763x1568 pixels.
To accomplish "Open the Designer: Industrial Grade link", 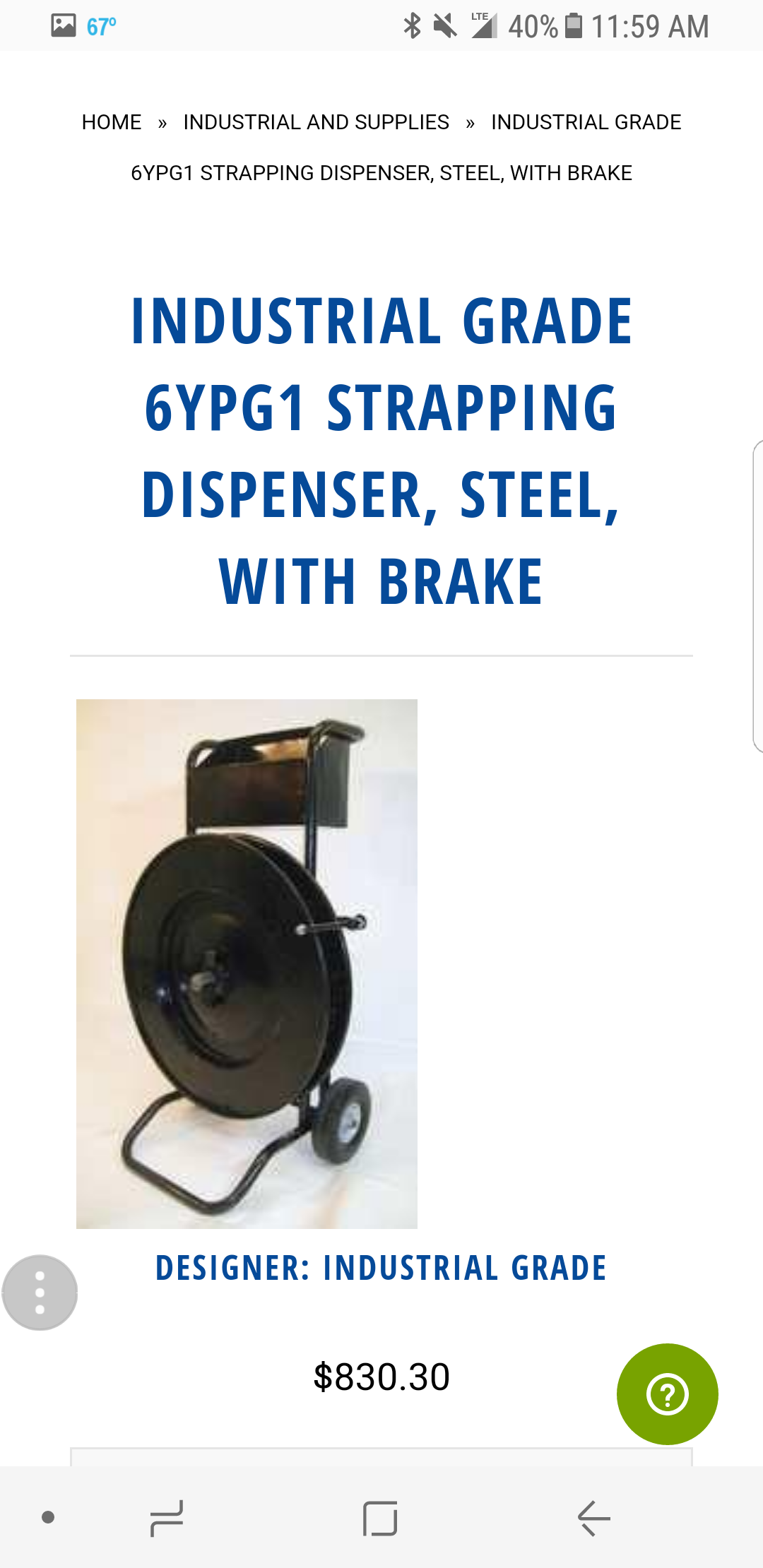I will coord(381,1268).
